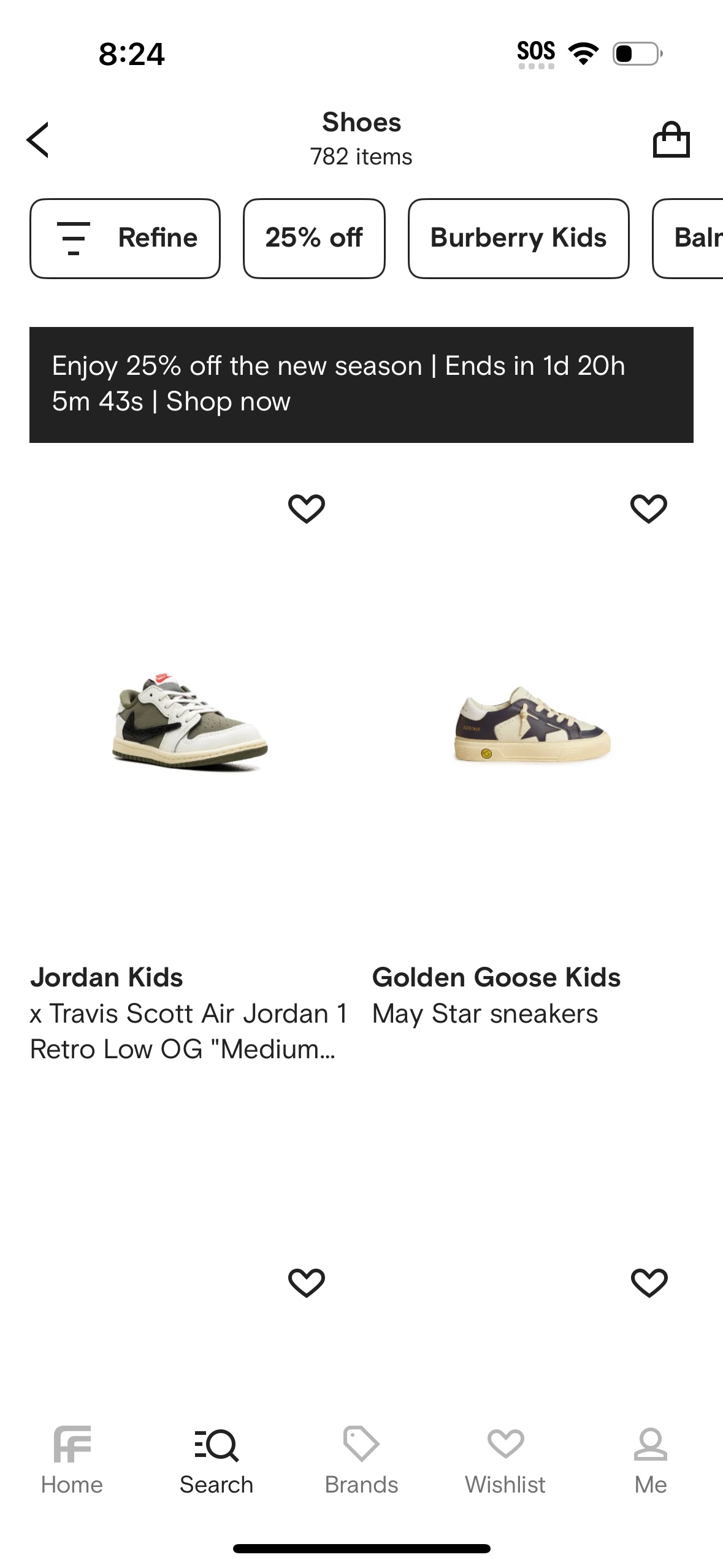Image resolution: width=723 pixels, height=1568 pixels.
Task: Open Brands using the tag icon
Action: 361,1443
